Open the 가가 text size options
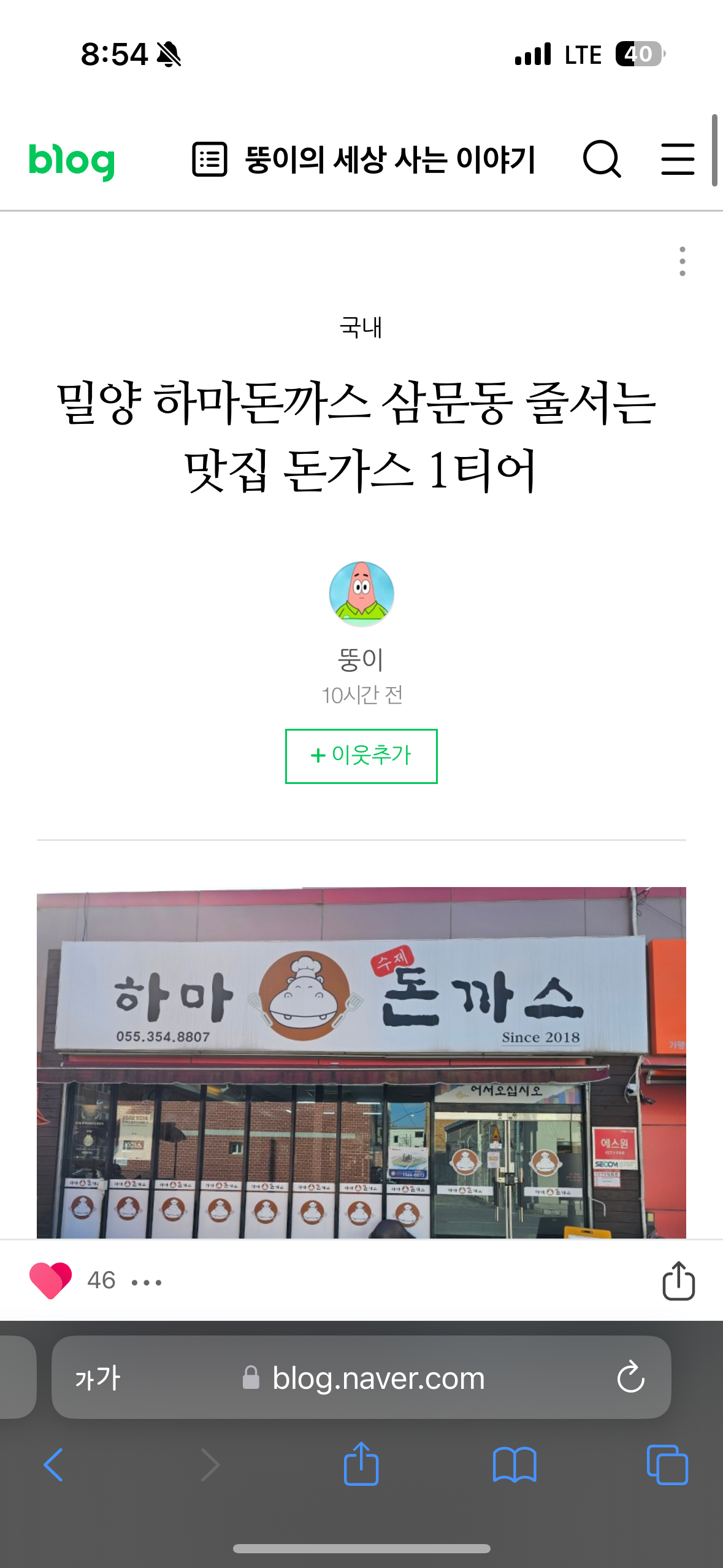The height and width of the screenshot is (1568, 723). (98, 1378)
